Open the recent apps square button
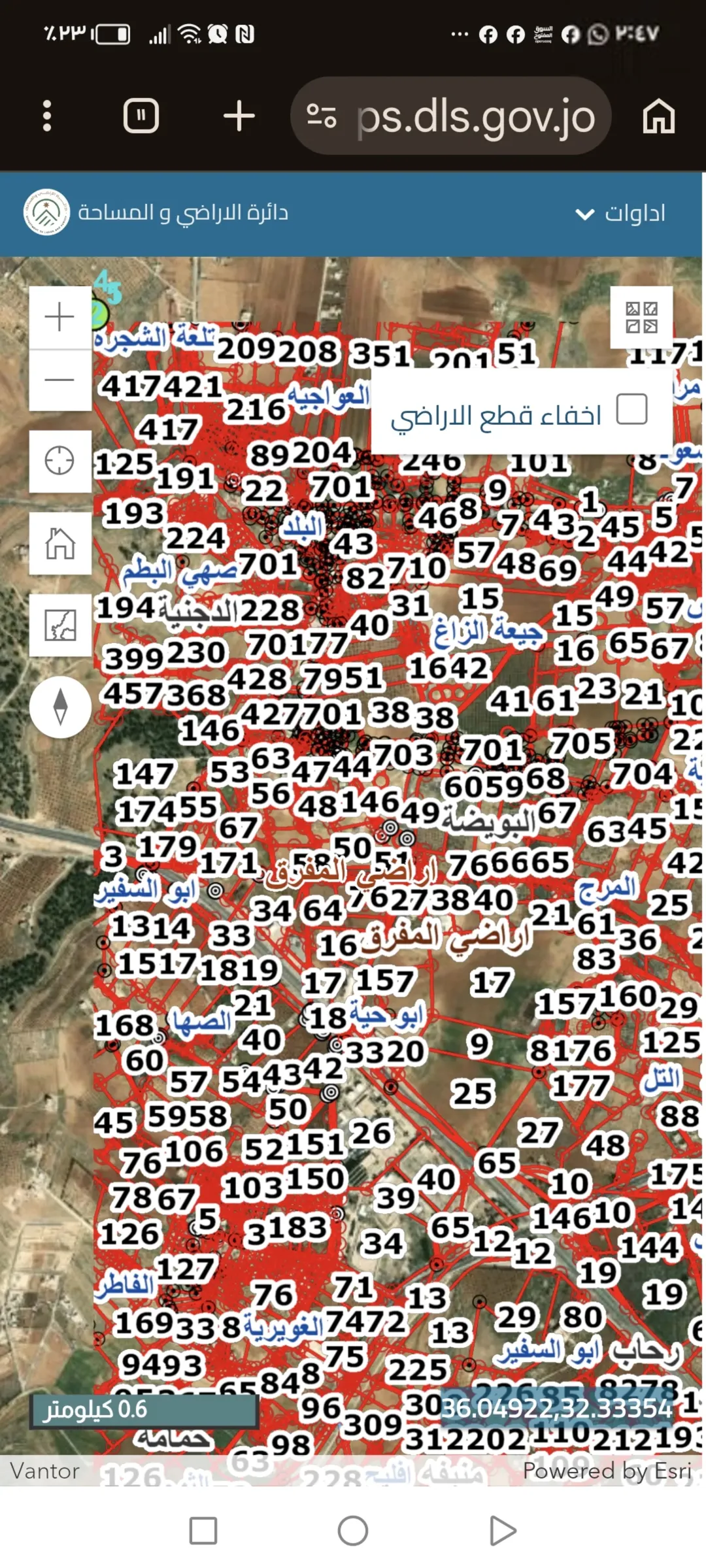 click(x=203, y=1531)
